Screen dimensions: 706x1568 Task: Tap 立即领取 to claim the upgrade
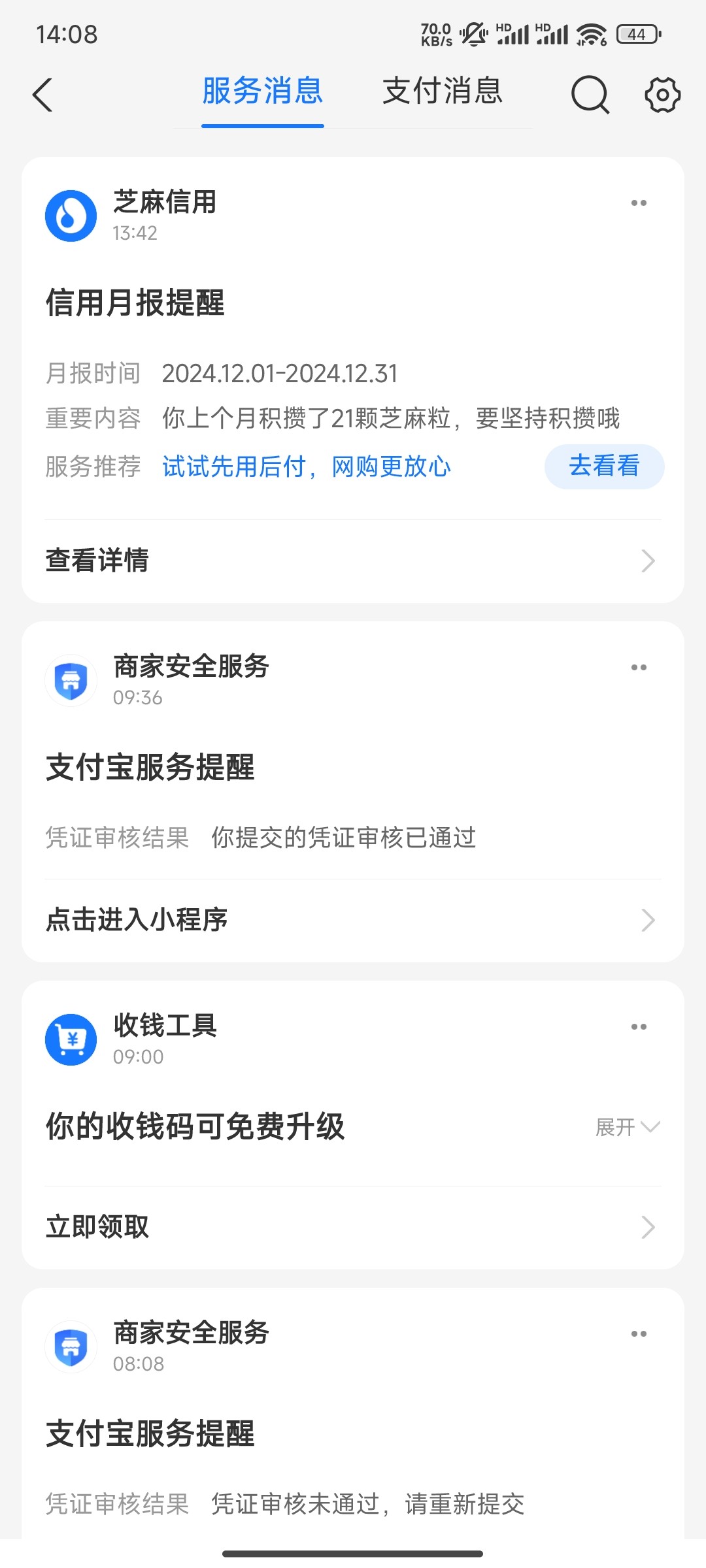[x=353, y=1227]
